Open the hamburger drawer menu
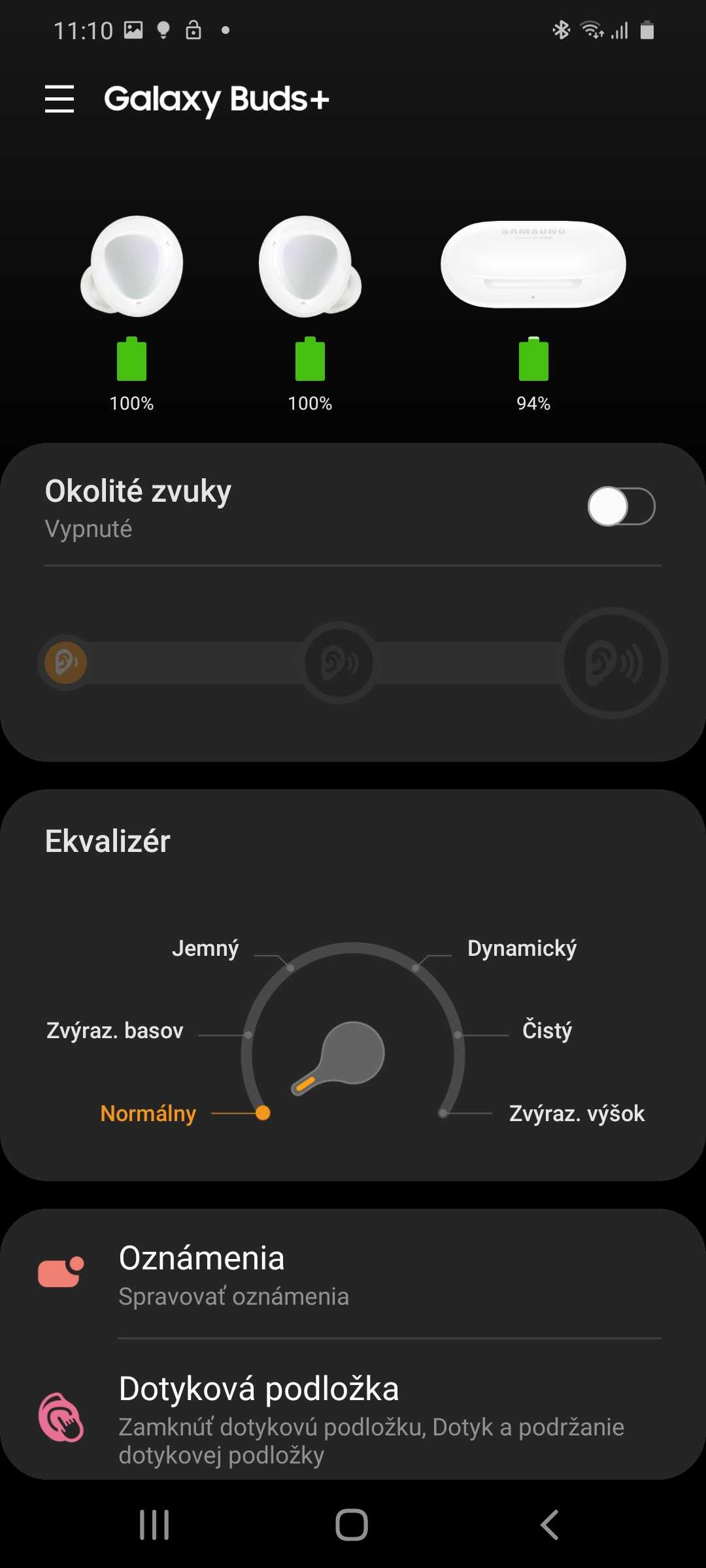Viewport: 706px width, 1568px height. click(x=59, y=99)
